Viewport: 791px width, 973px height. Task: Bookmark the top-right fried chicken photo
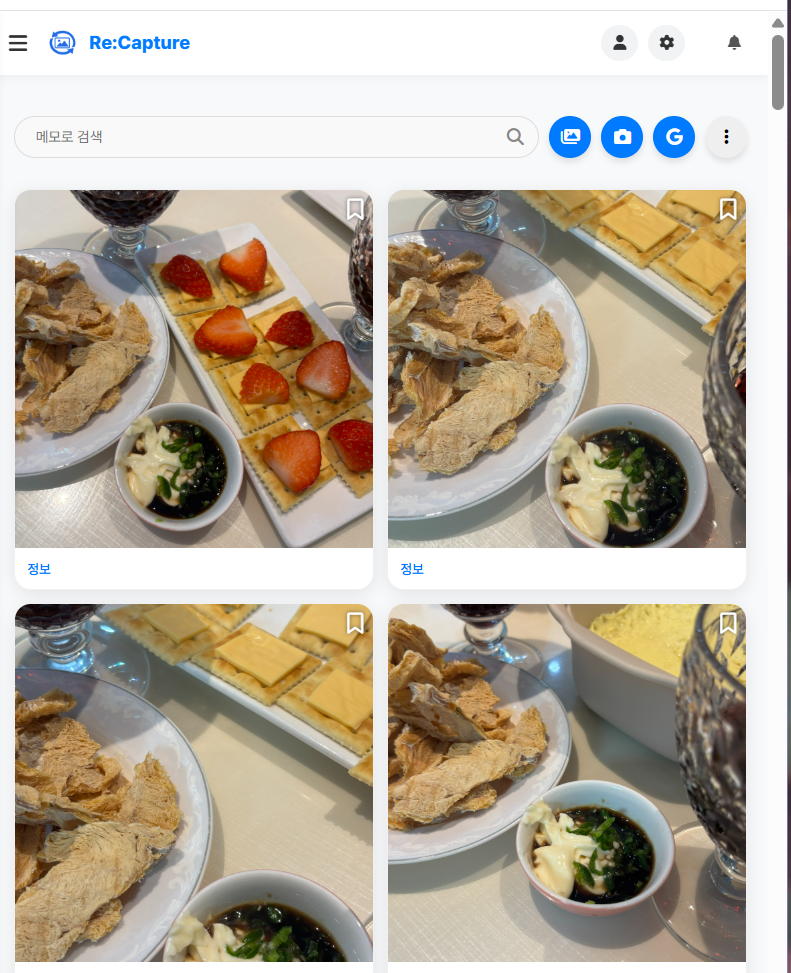[728, 208]
